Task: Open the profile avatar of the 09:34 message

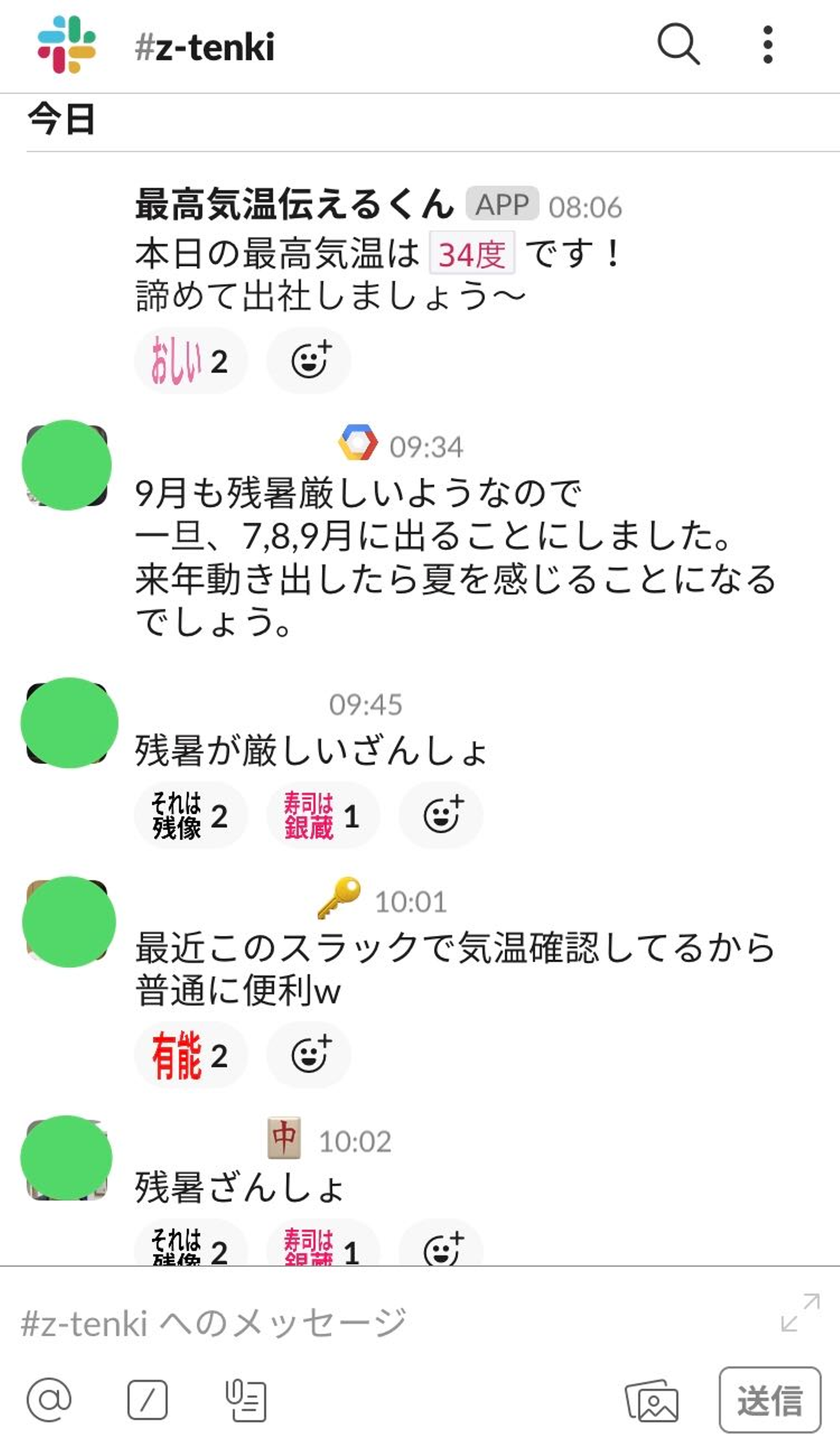Action: point(66,465)
